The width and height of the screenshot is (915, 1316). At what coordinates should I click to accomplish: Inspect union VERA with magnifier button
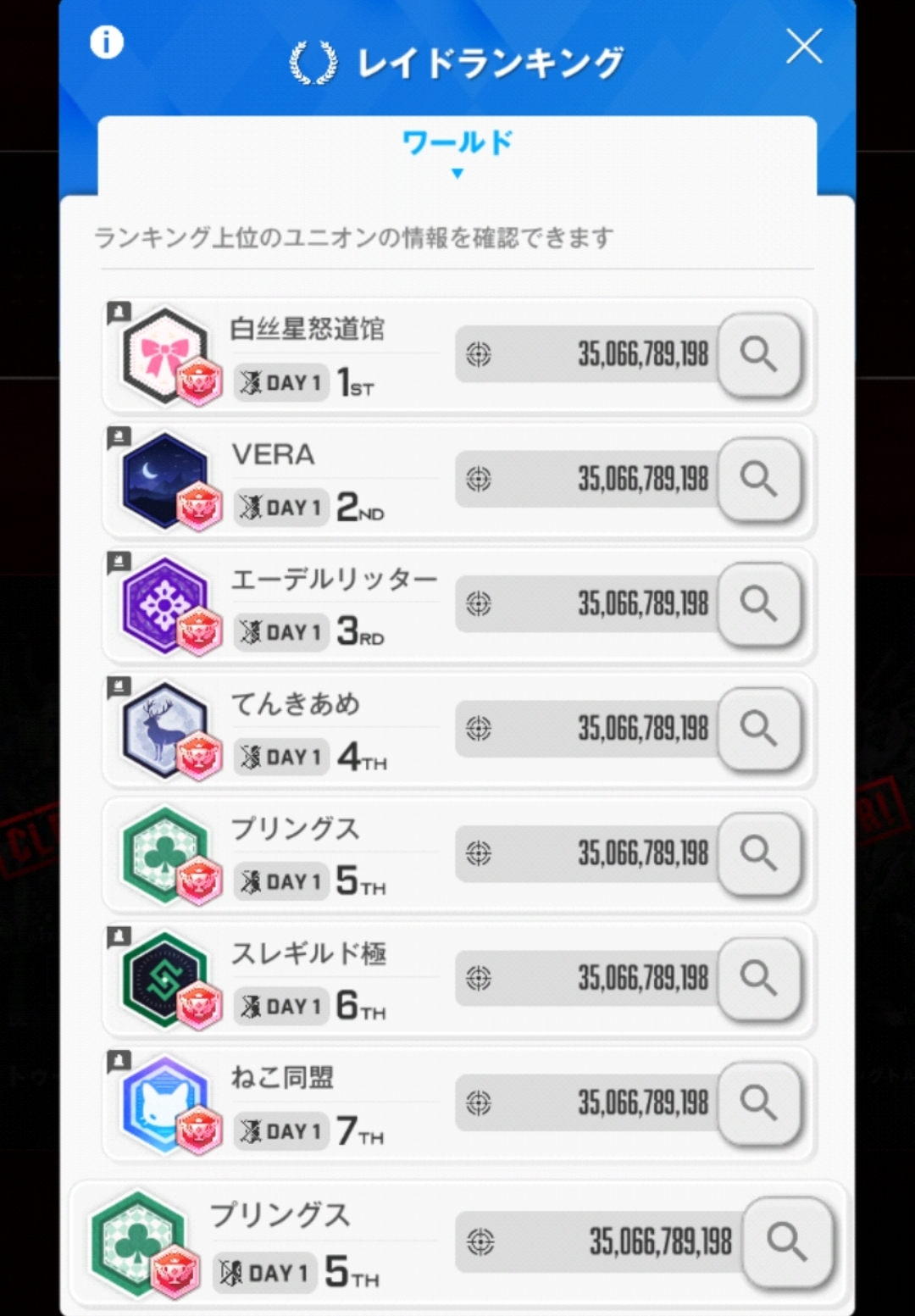click(x=759, y=479)
